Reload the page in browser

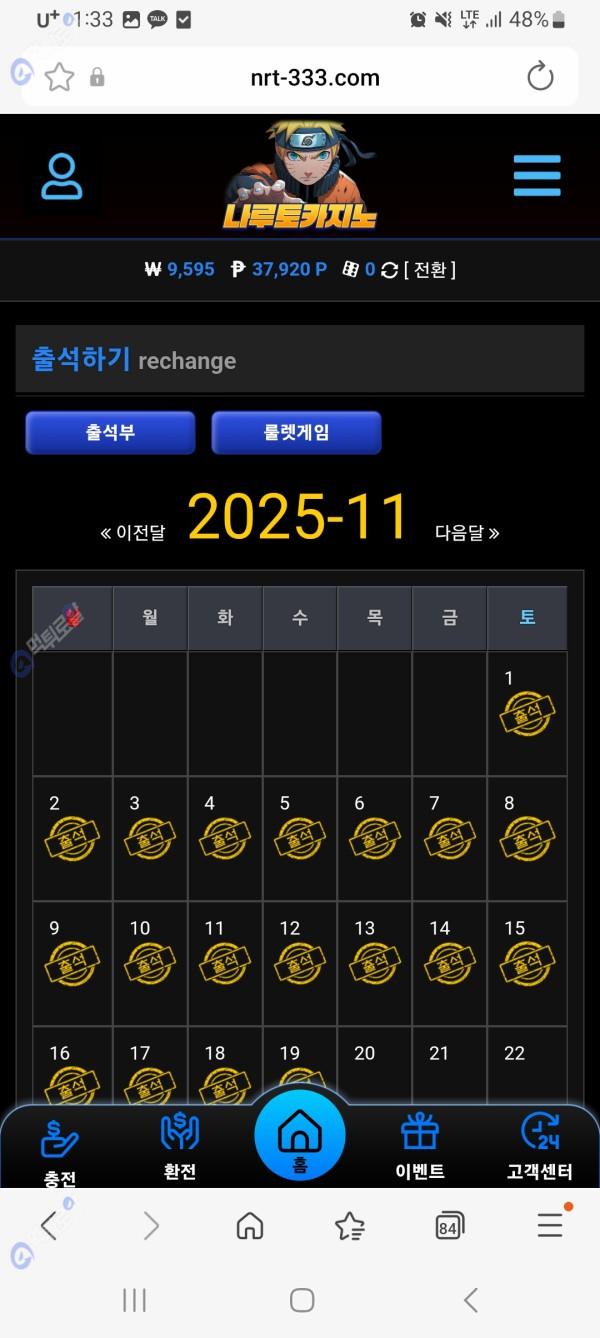click(x=540, y=77)
